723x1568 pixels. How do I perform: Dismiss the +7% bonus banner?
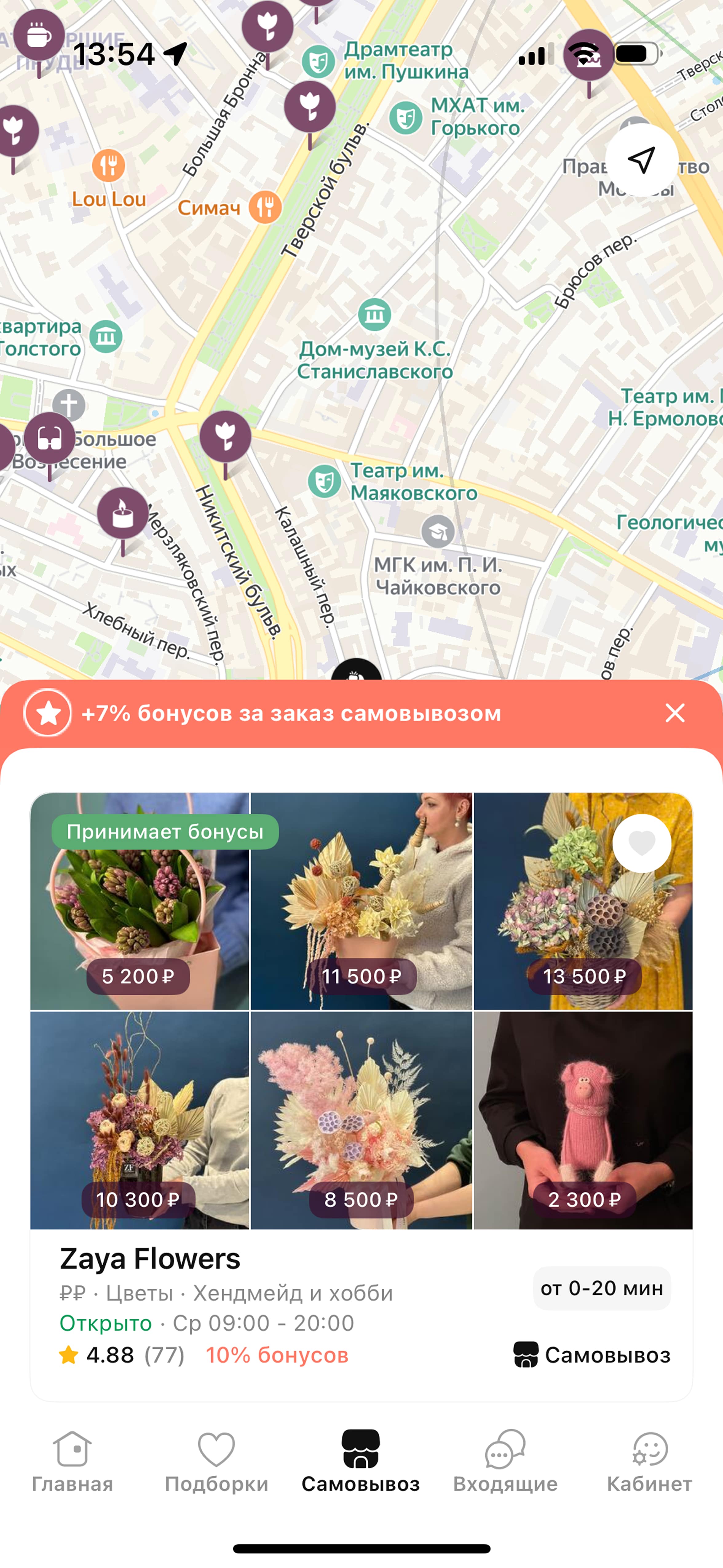pos(675,713)
